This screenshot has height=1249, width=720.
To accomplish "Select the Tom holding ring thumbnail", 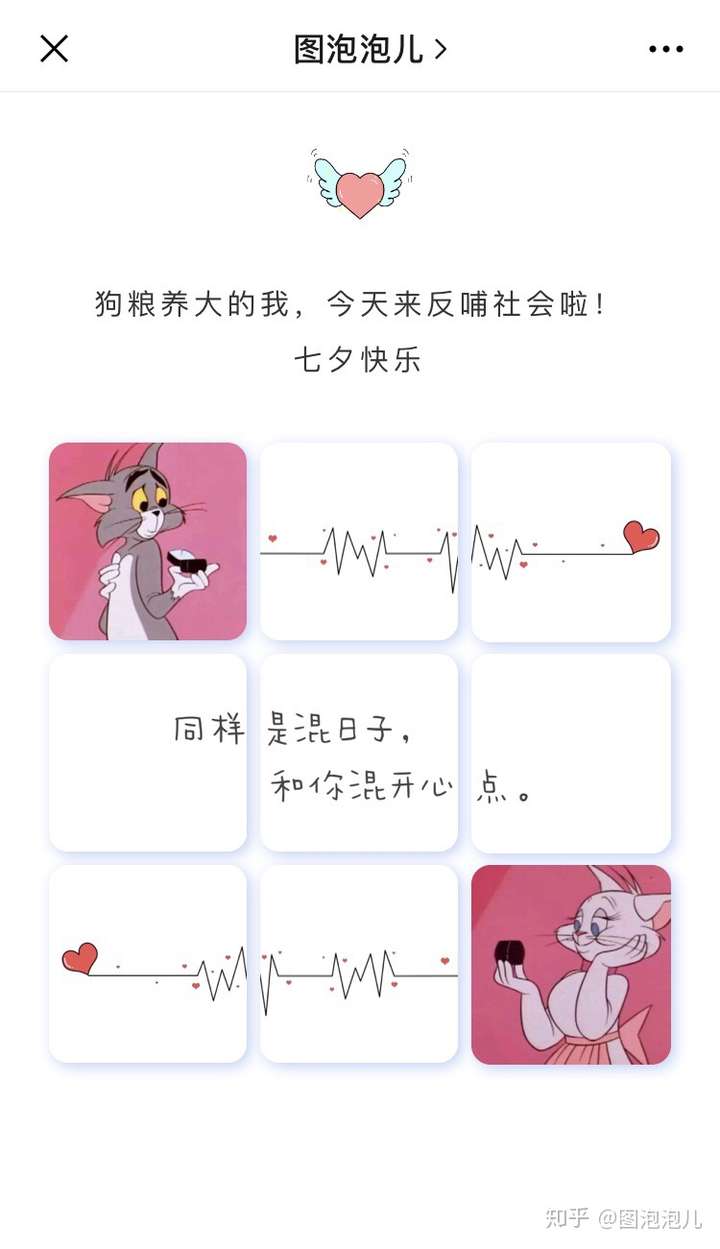I will [148, 541].
